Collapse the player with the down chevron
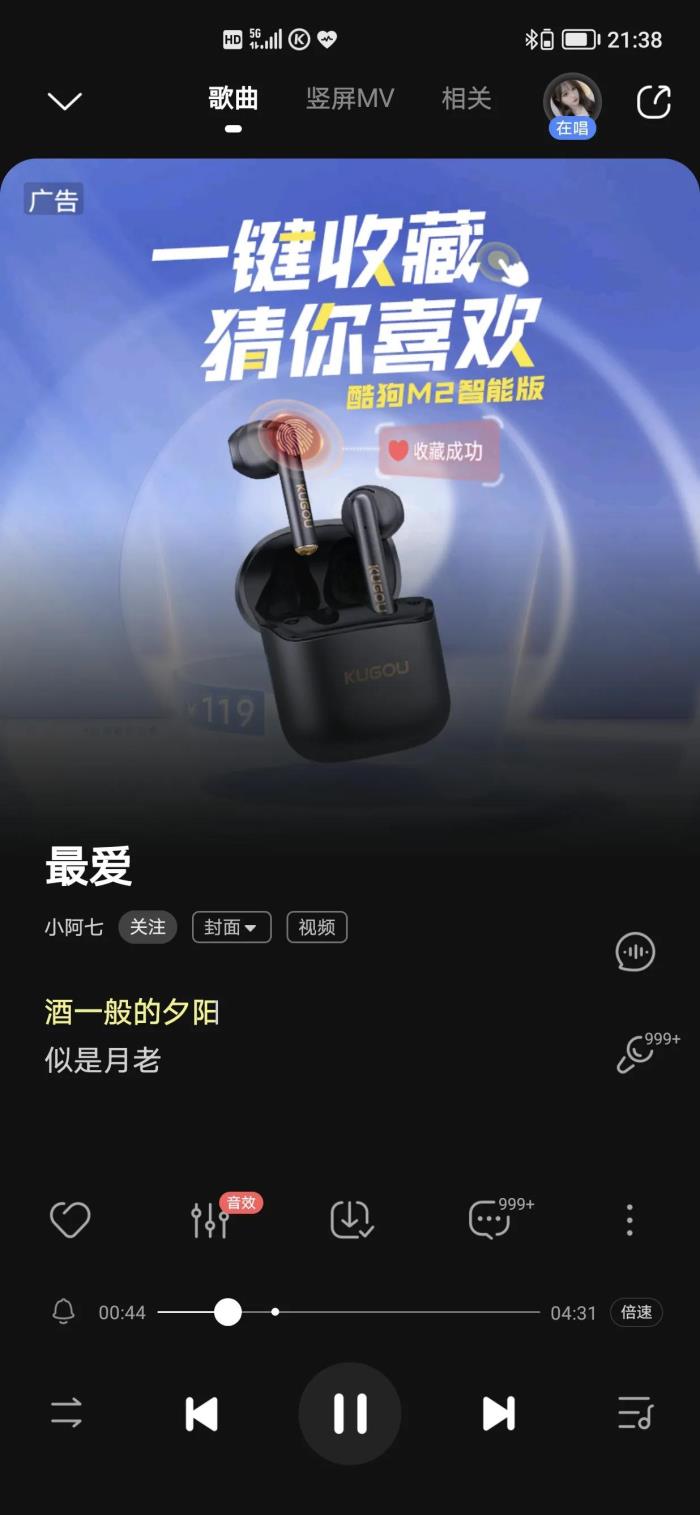Image resolution: width=700 pixels, height=1515 pixels. tap(64, 101)
